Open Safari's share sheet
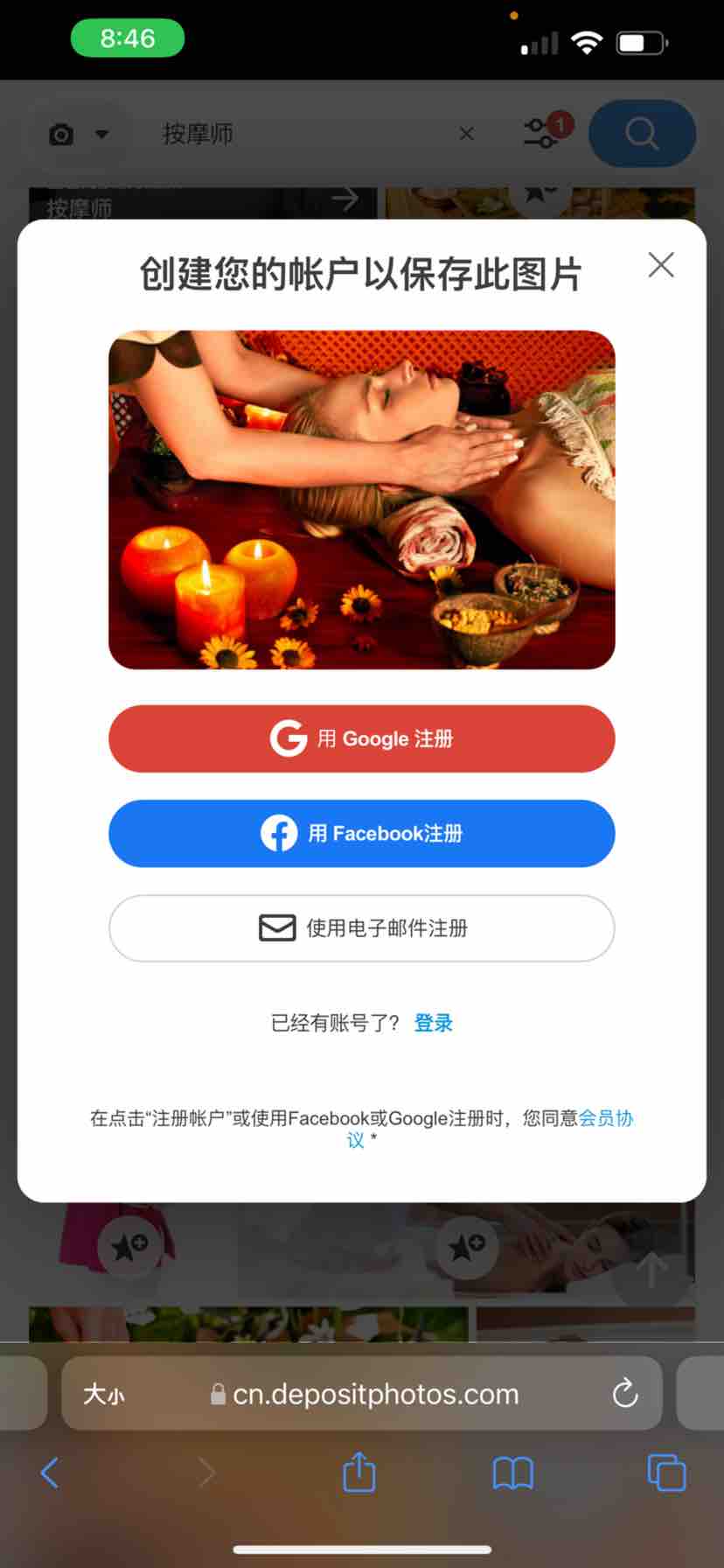The height and width of the screenshot is (1568, 724). click(359, 1473)
